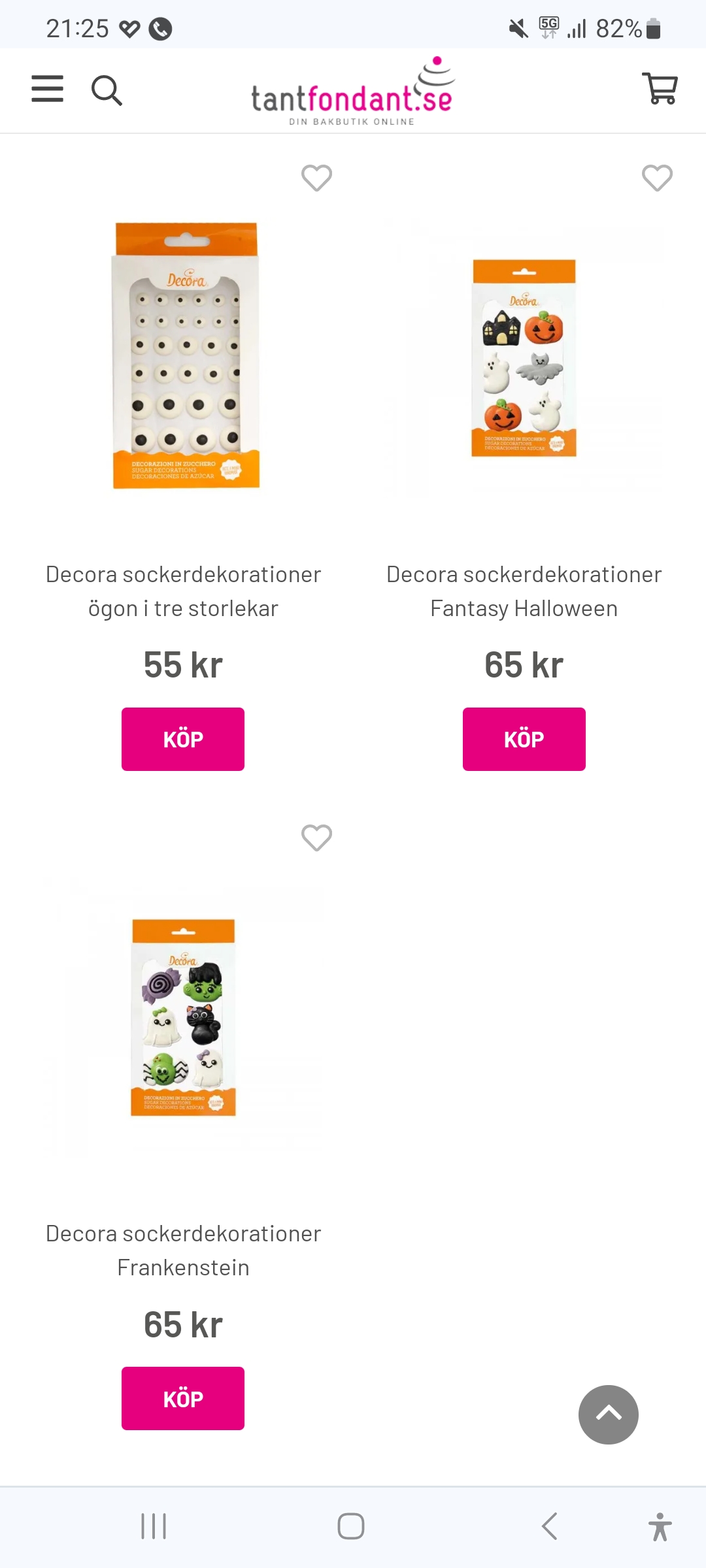This screenshot has height=1568, width=706.
Task: Go to the tantfondant.se home logo
Action: 353,93
